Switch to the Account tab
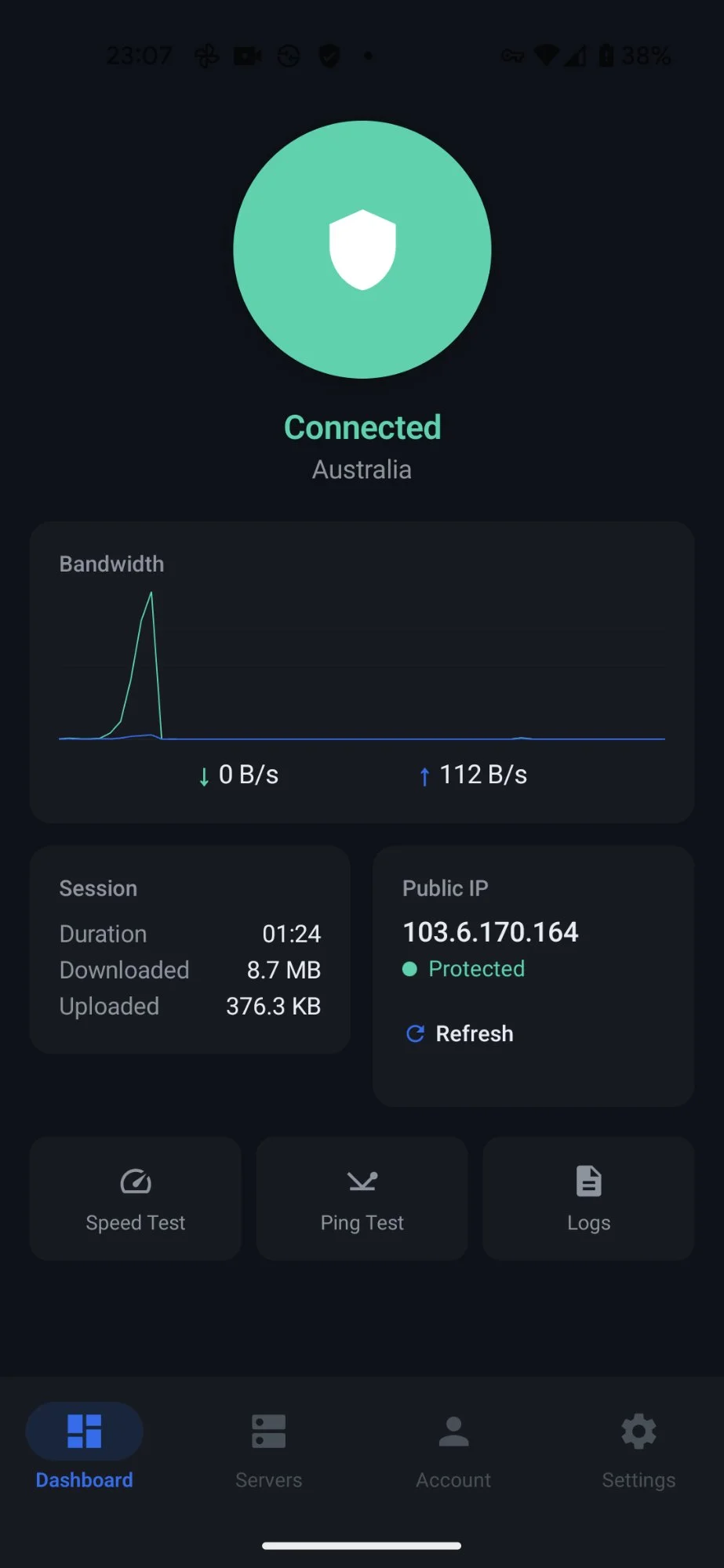 (x=453, y=1446)
